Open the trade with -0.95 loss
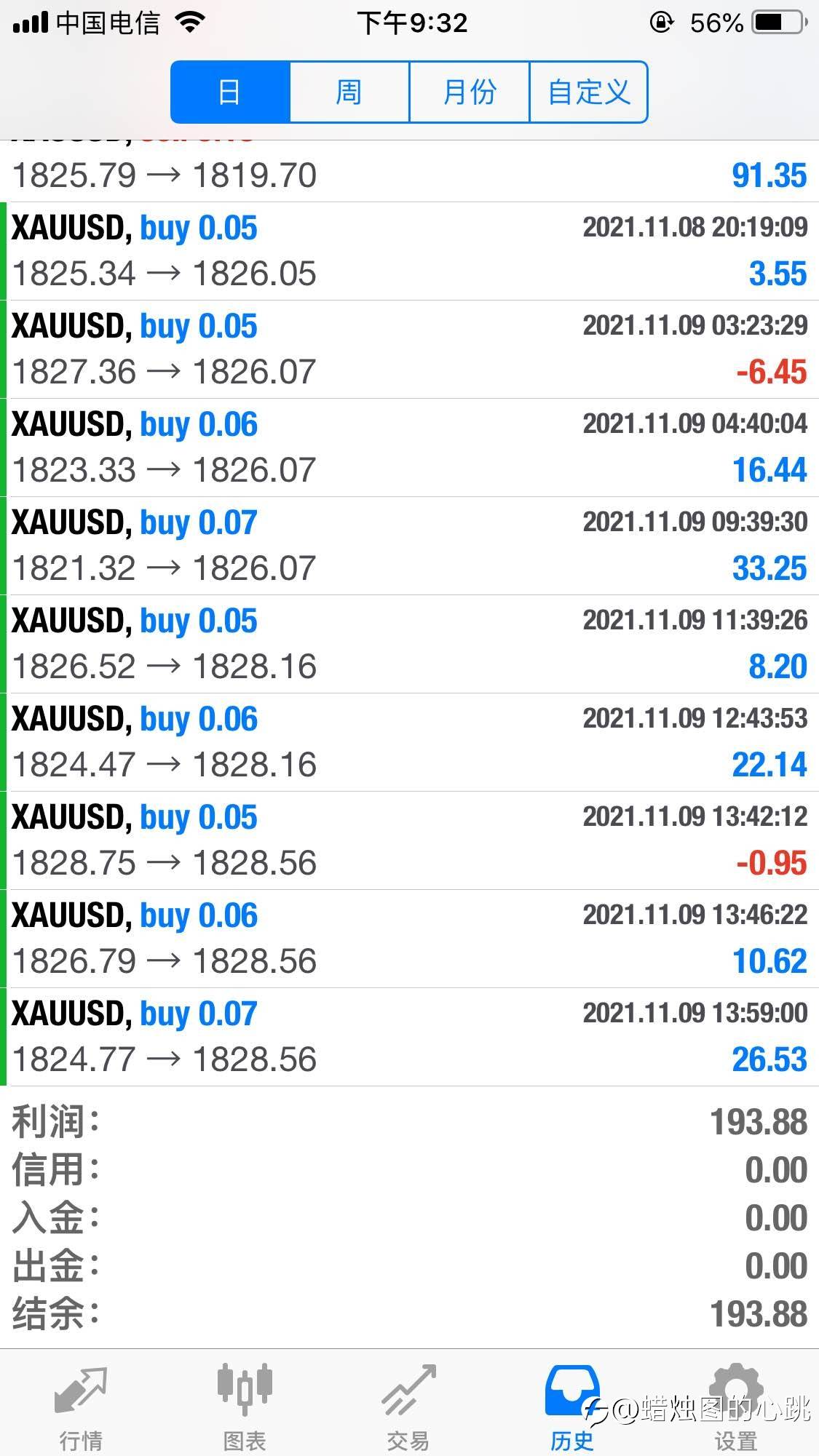Image resolution: width=819 pixels, height=1456 pixels. (x=409, y=840)
